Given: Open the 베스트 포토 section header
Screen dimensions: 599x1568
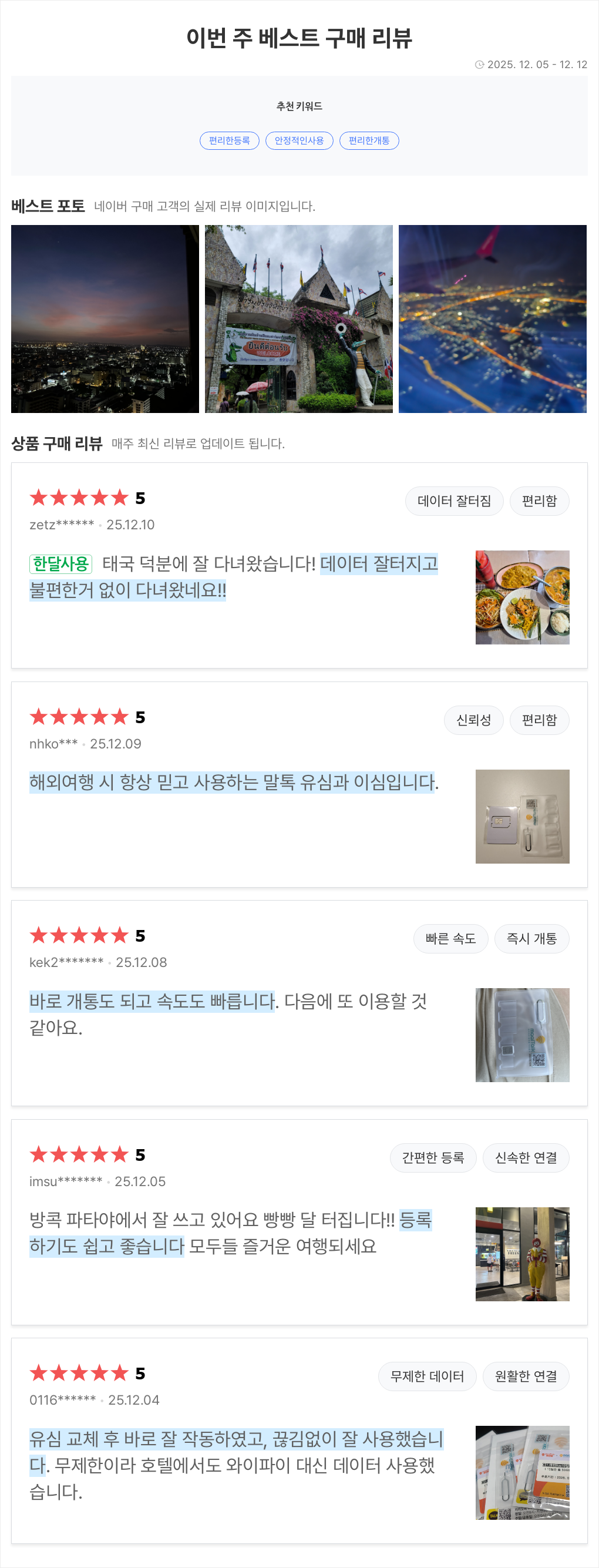Looking at the screenshot, I should (x=47, y=206).
